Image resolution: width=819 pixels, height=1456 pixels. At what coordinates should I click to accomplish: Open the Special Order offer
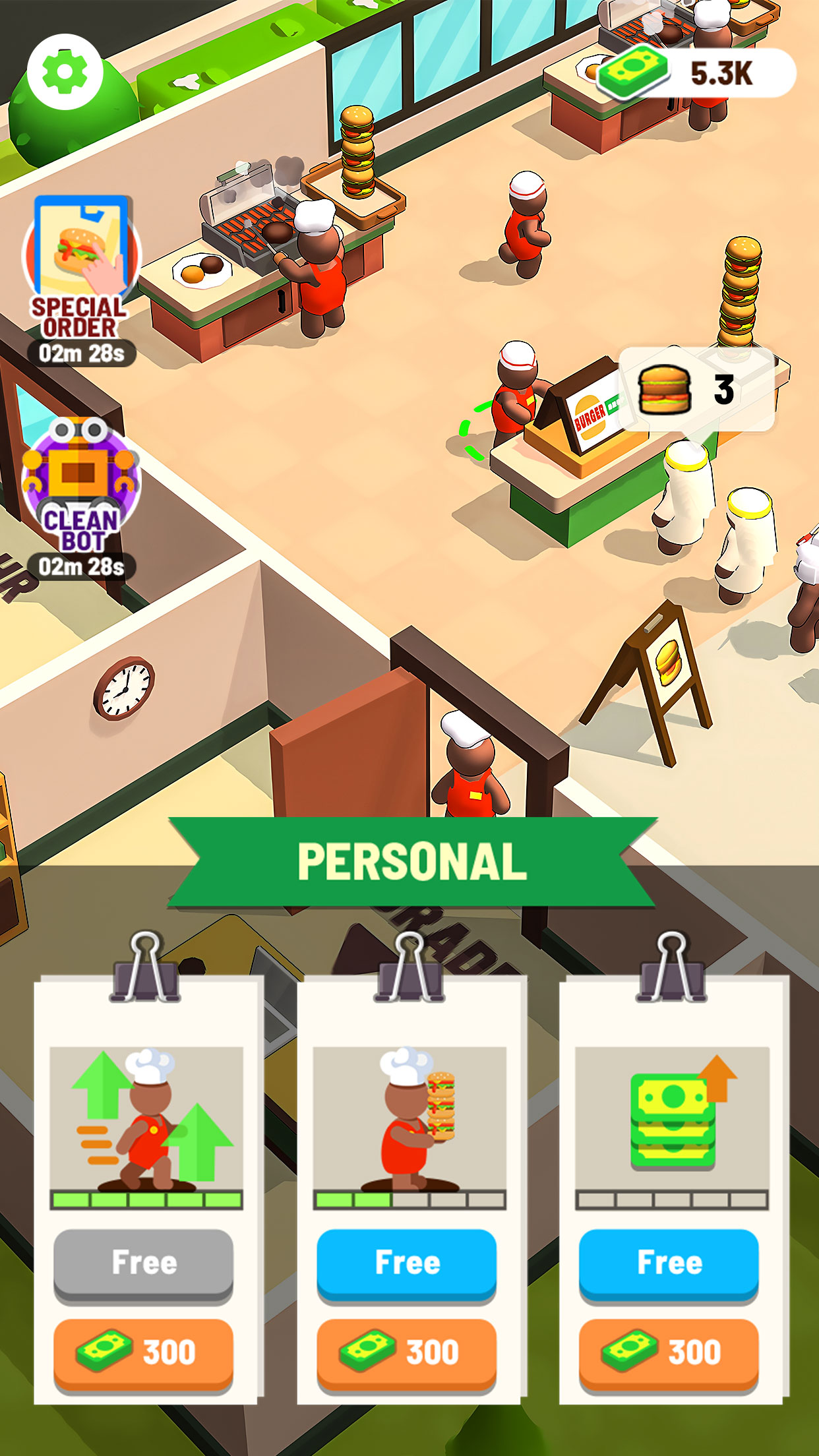pyautogui.click(x=81, y=264)
